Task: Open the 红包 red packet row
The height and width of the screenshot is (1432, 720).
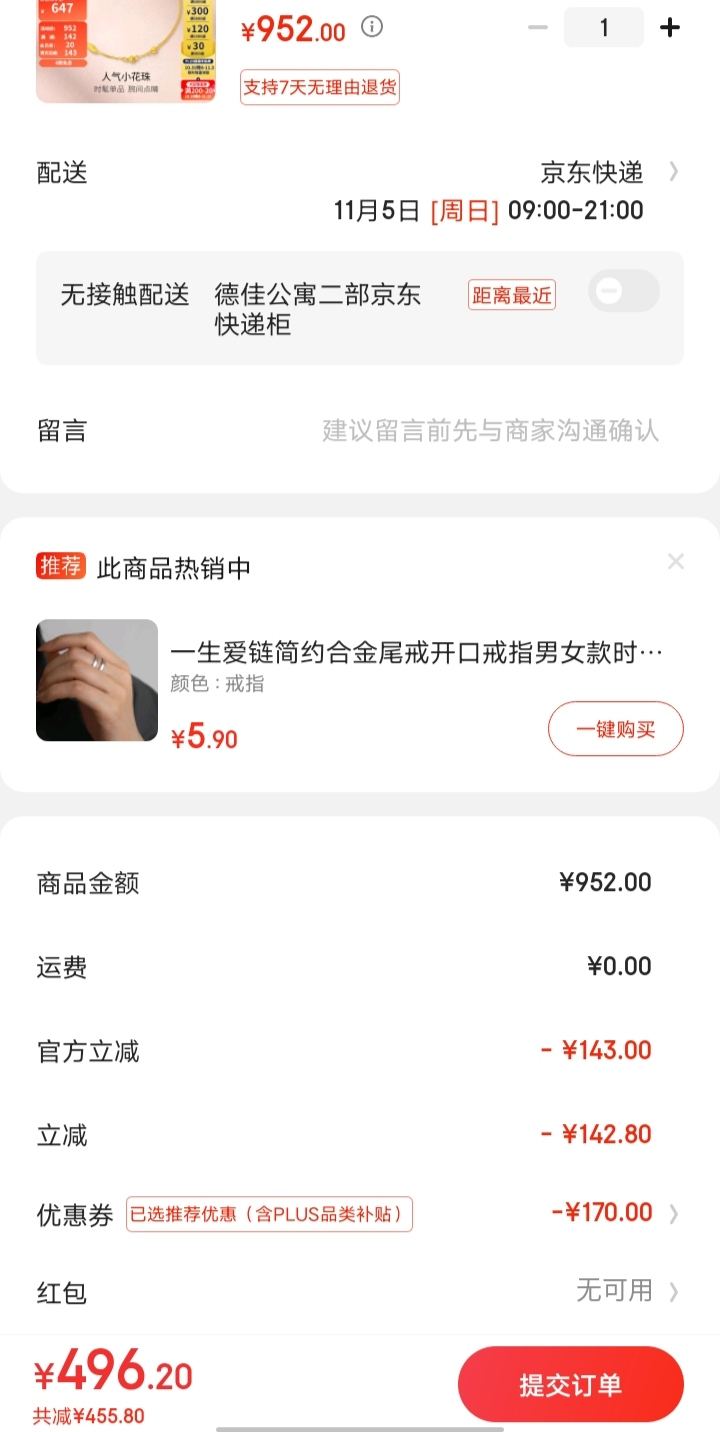Action: point(360,1292)
